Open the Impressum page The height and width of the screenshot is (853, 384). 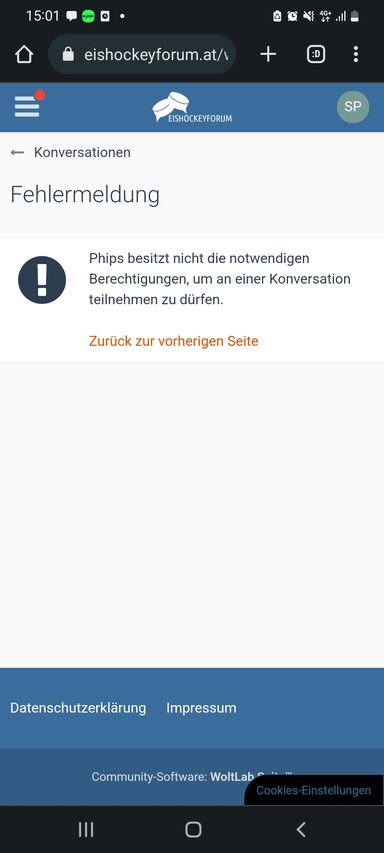coord(201,708)
